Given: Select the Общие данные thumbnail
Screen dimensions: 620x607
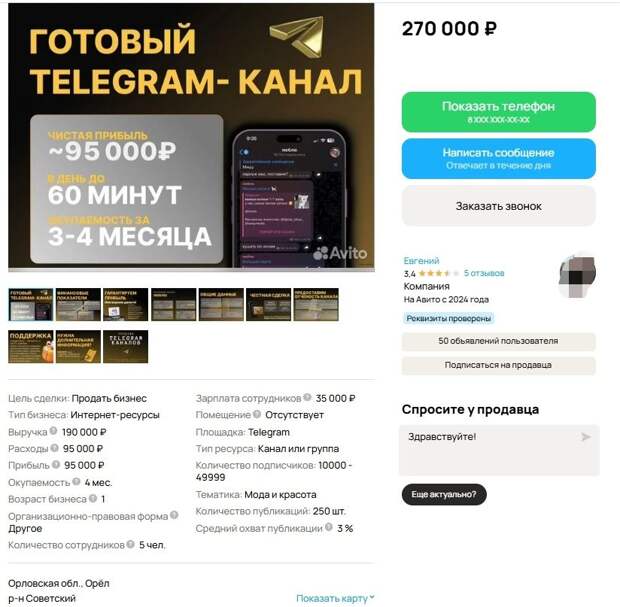Looking at the screenshot, I should click(x=220, y=304).
